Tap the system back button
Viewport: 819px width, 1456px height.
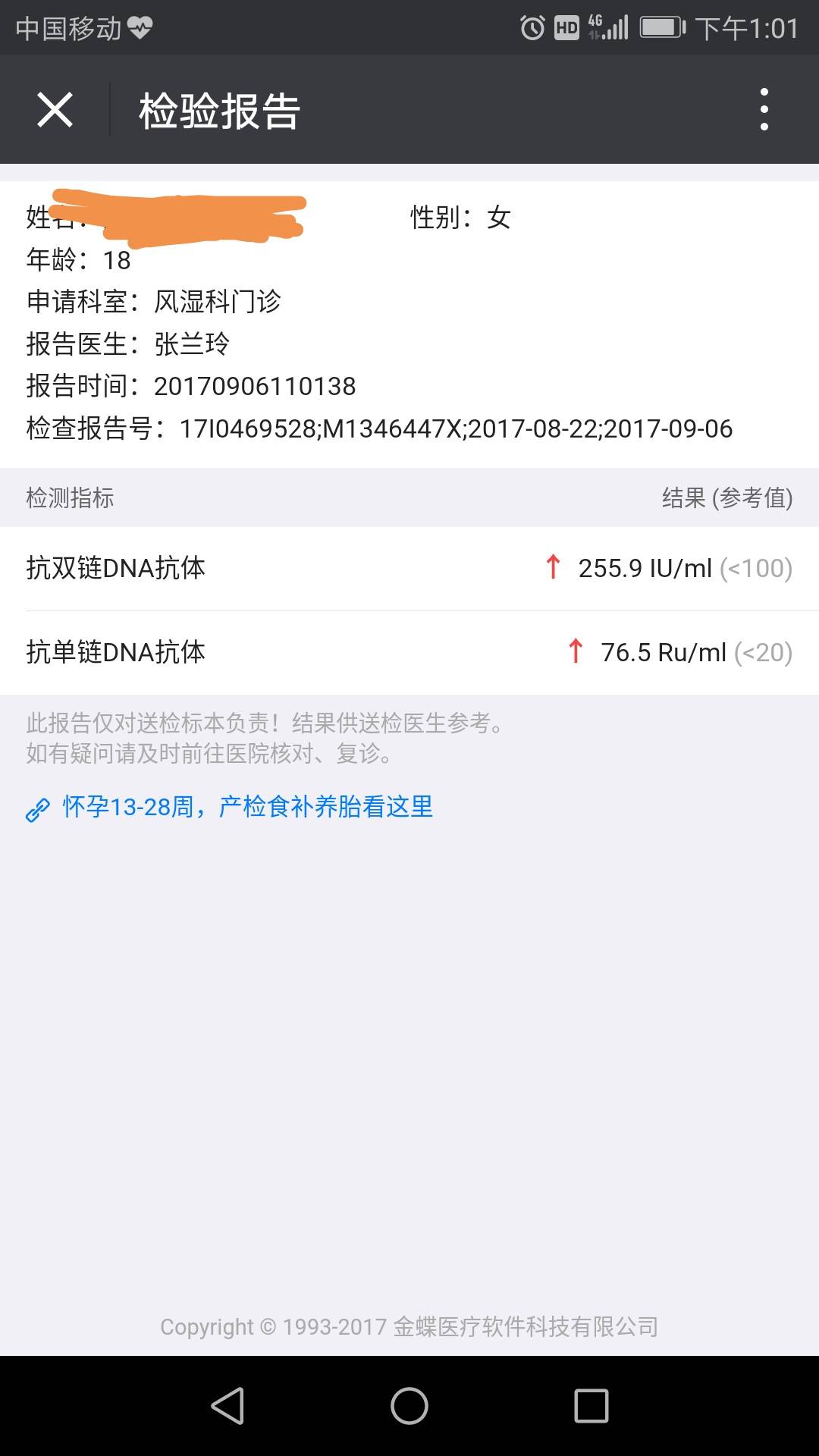pos(227,1406)
